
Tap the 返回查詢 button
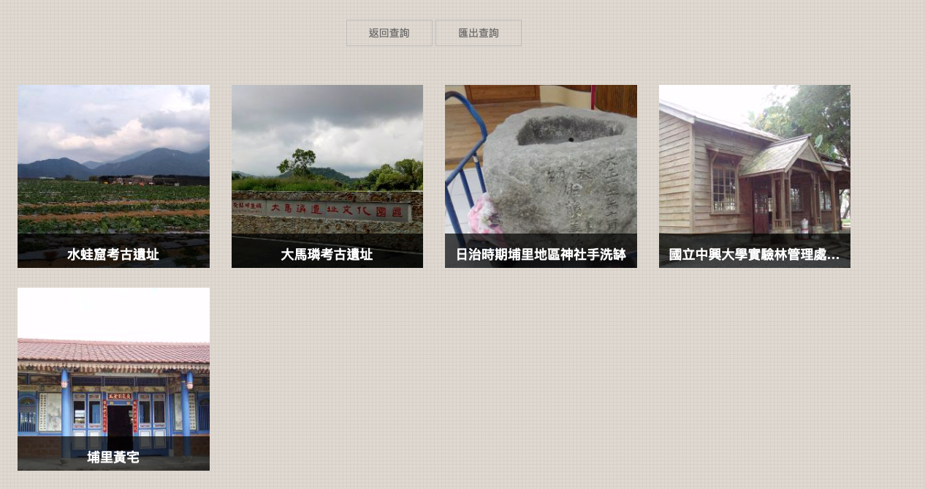coord(389,33)
